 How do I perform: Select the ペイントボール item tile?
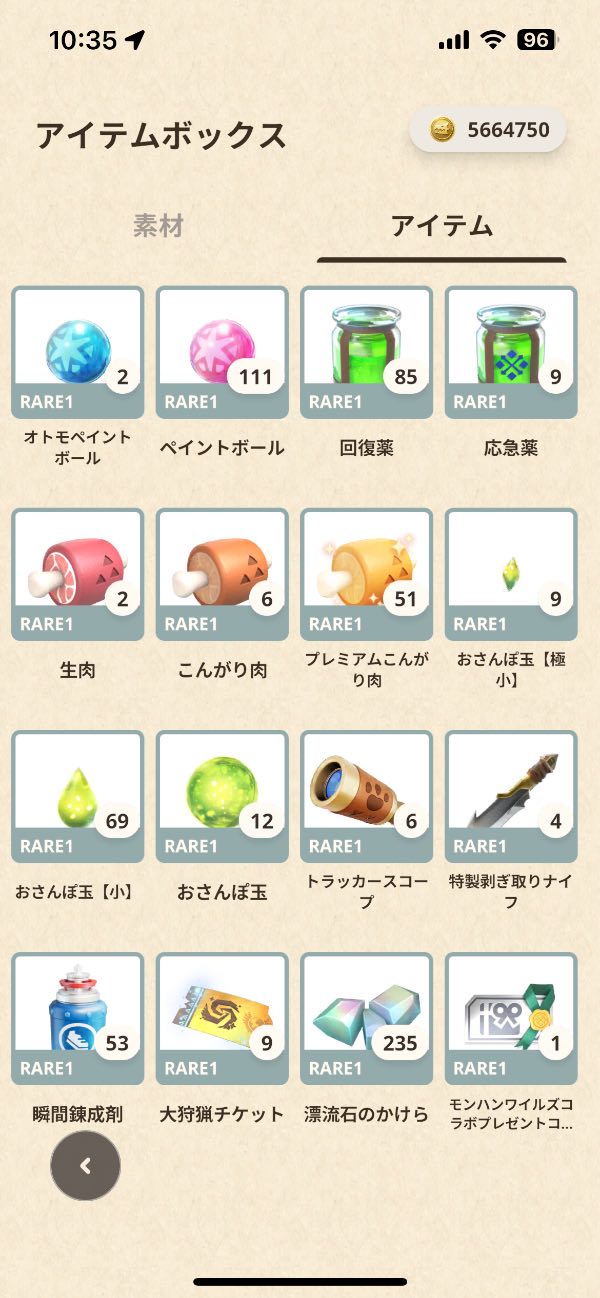click(x=222, y=352)
